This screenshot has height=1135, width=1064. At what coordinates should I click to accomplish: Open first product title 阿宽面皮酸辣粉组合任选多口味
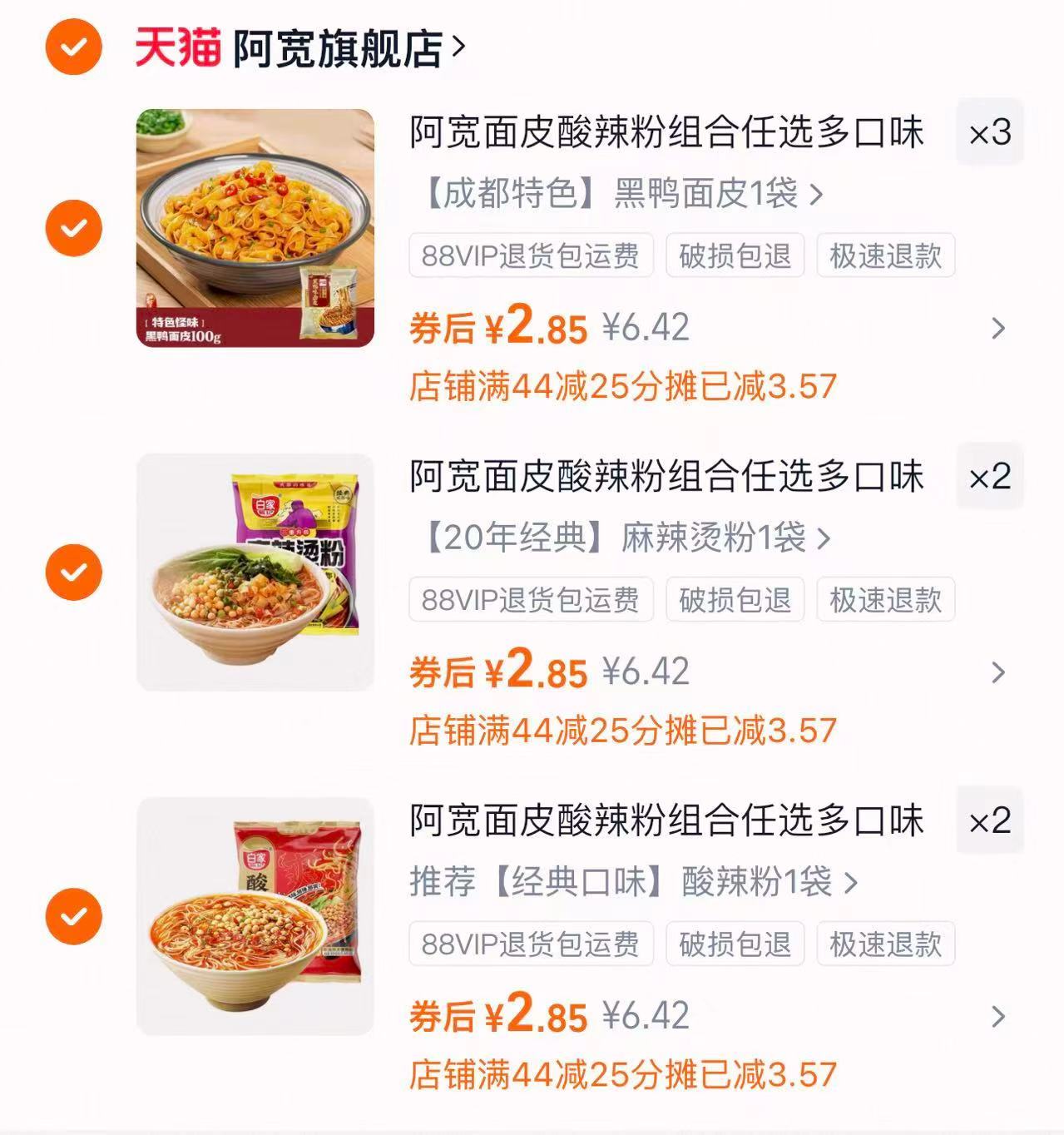click(666, 135)
